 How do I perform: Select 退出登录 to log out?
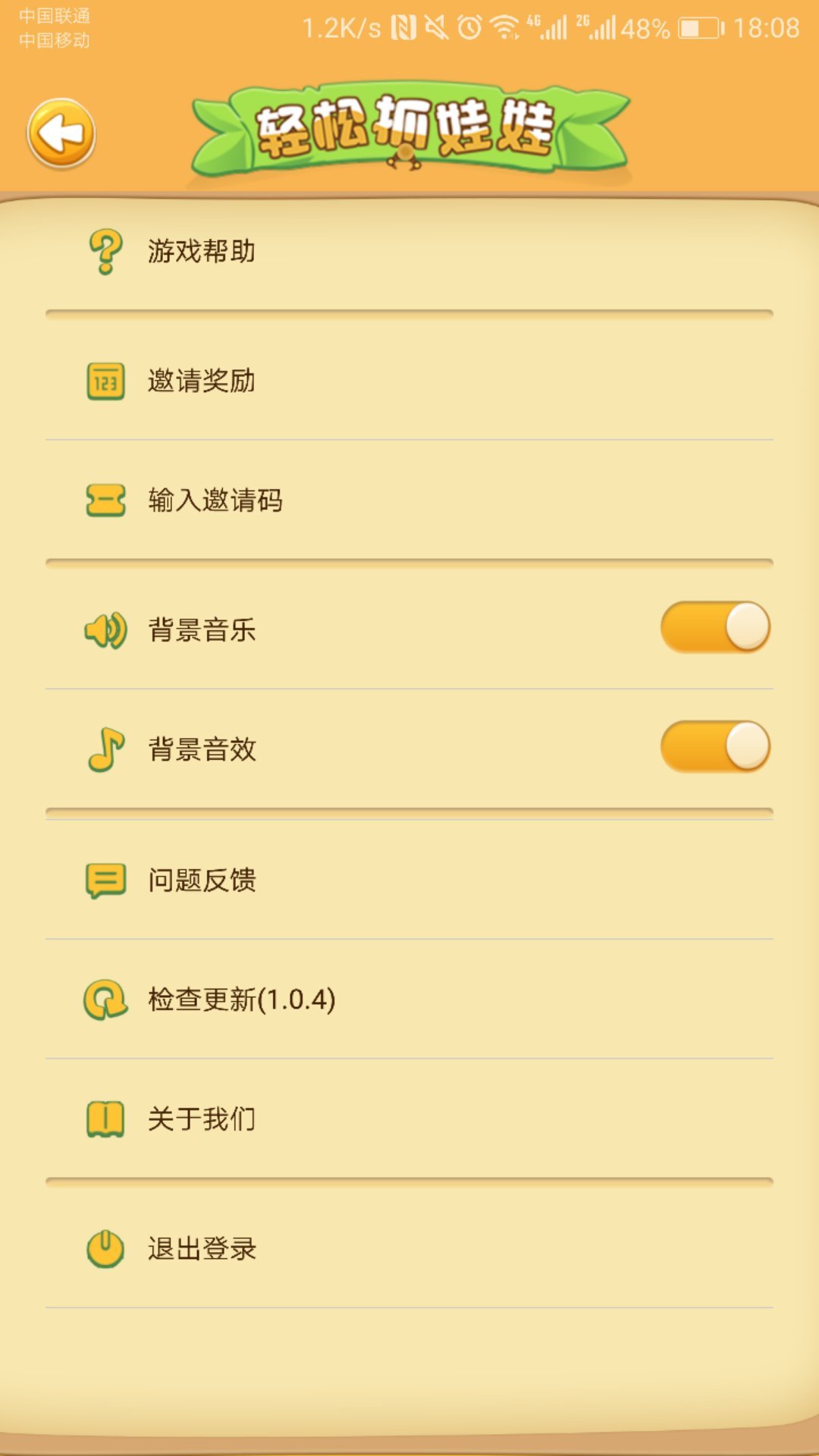202,1248
